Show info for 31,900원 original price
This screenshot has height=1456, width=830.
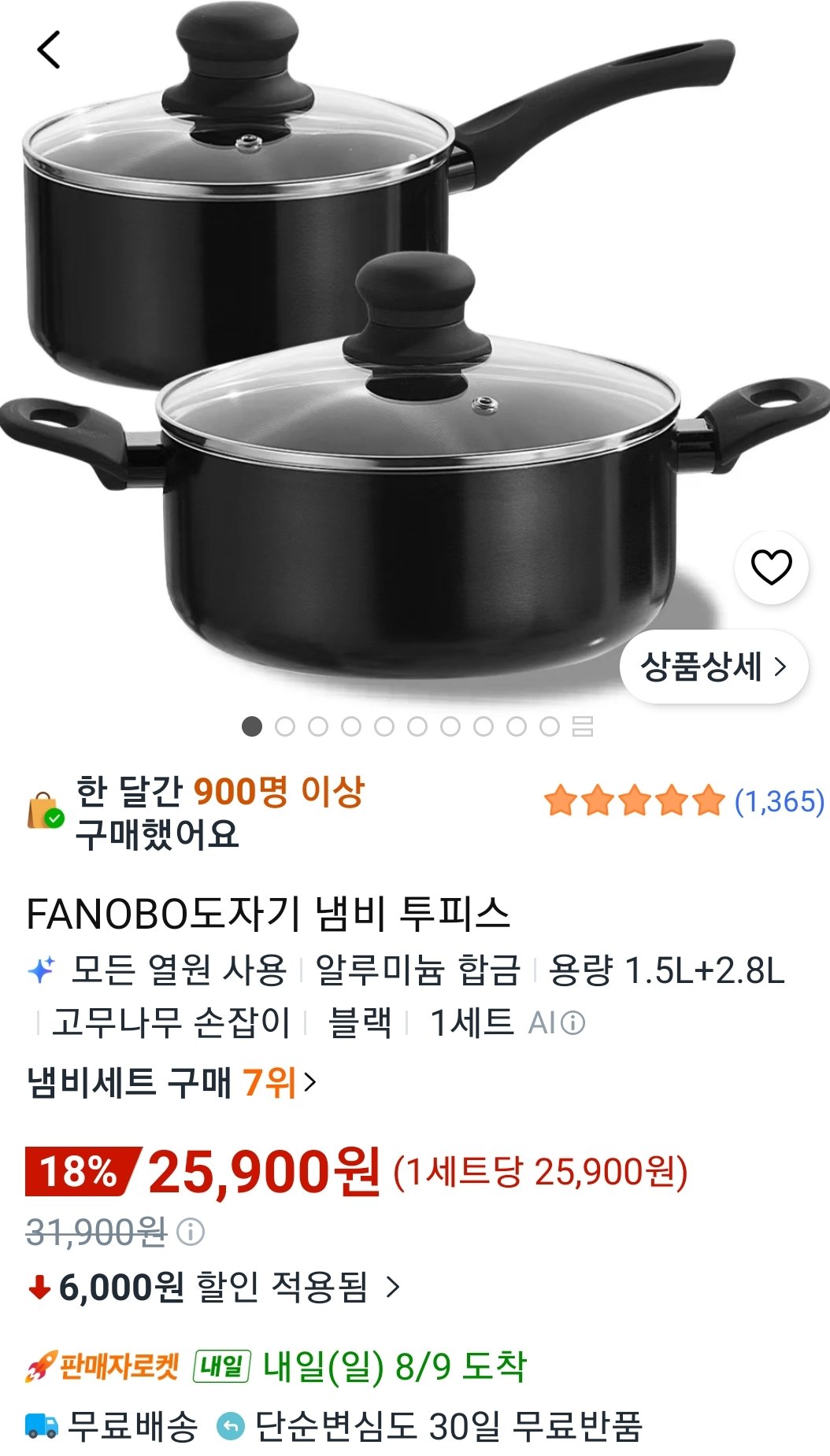[191, 1232]
